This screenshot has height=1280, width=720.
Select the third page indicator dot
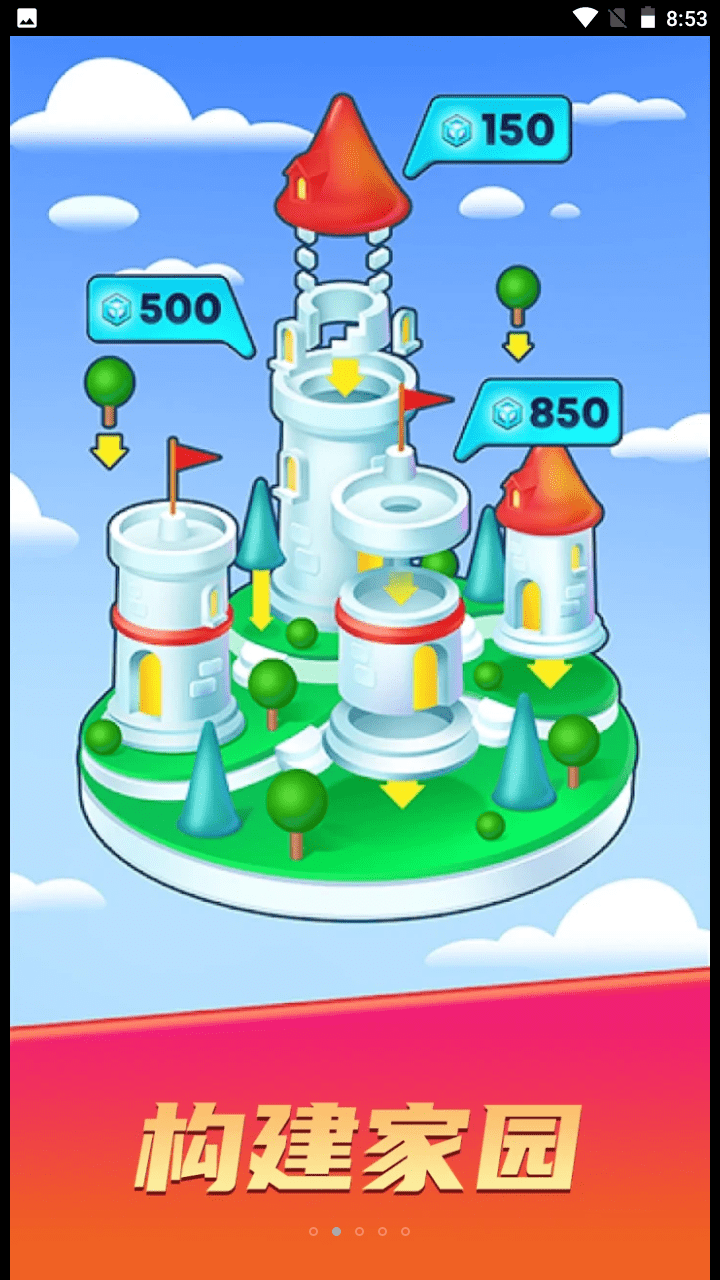pyautogui.click(x=359, y=1231)
